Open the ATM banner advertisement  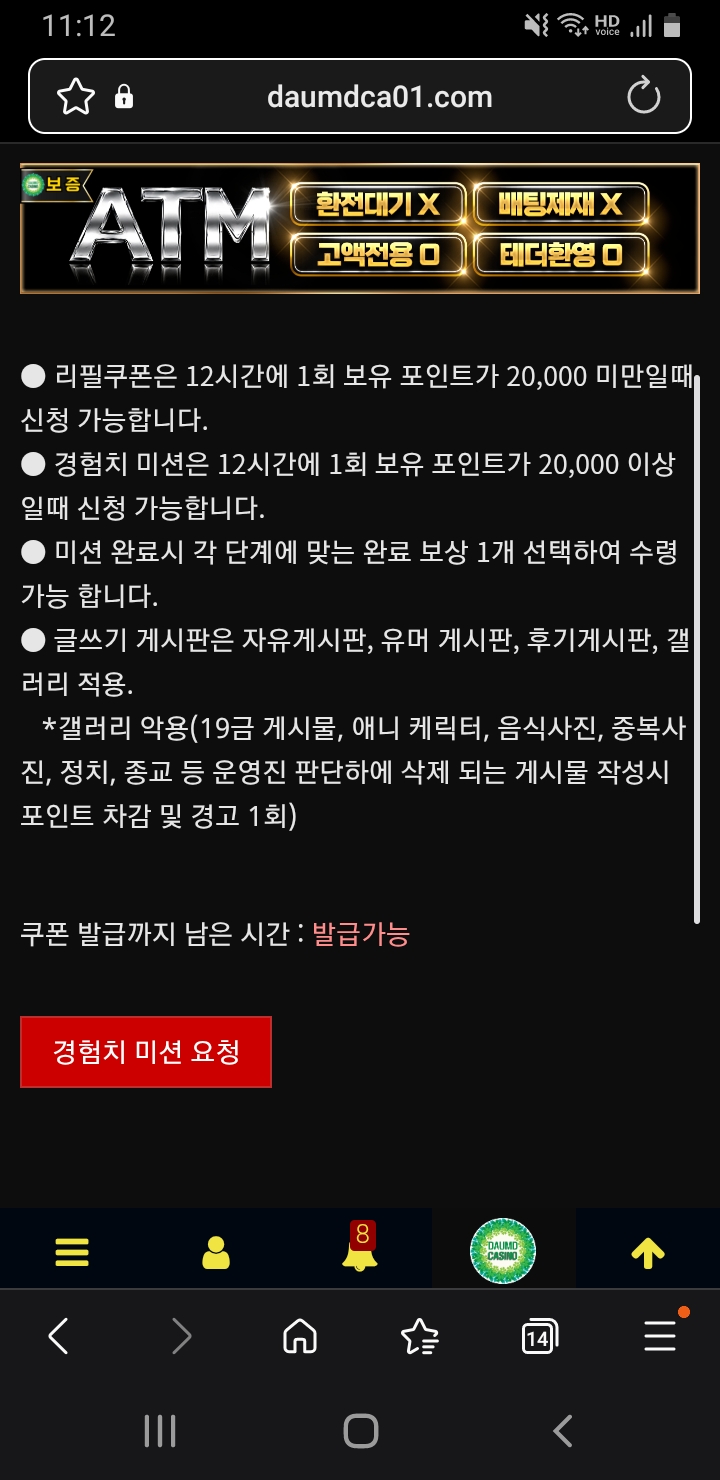(x=360, y=228)
